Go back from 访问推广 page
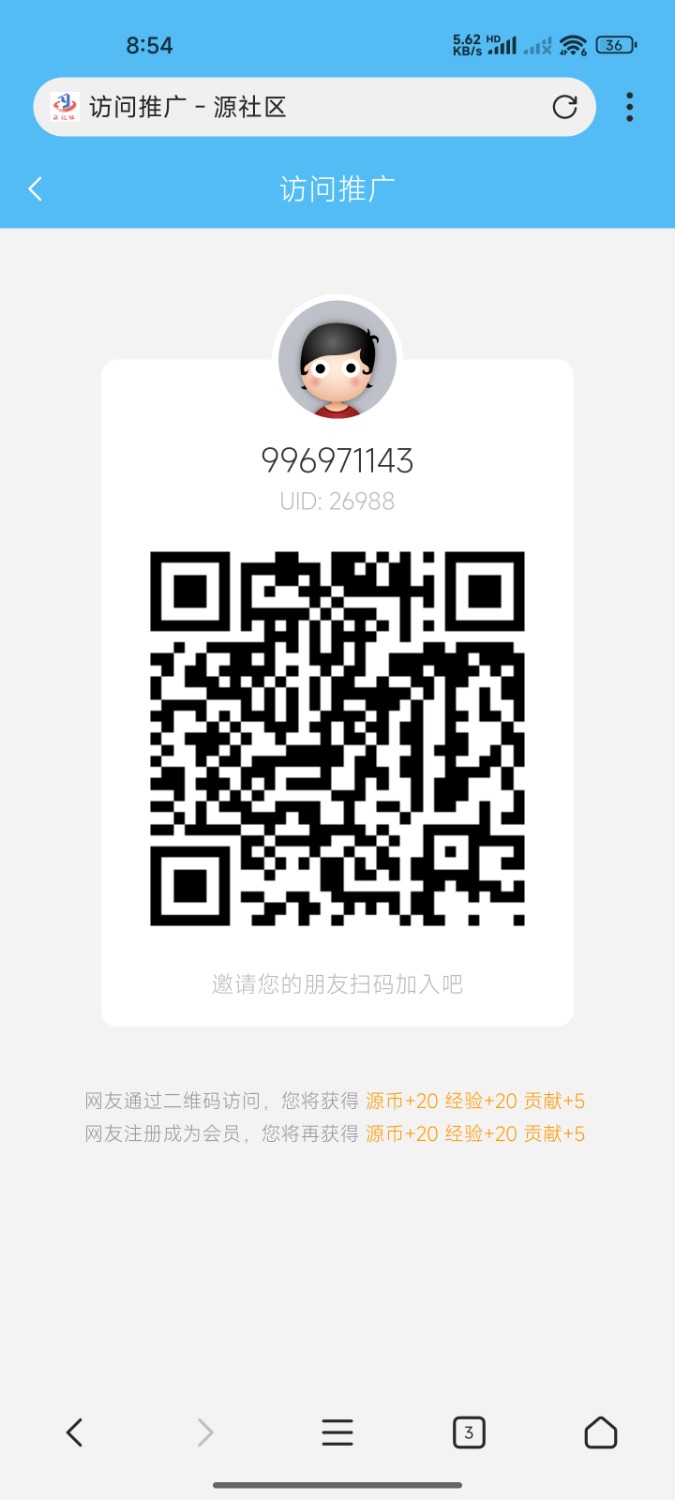The width and height of the screenshot is (675, 1500). (x=36, y=189)
